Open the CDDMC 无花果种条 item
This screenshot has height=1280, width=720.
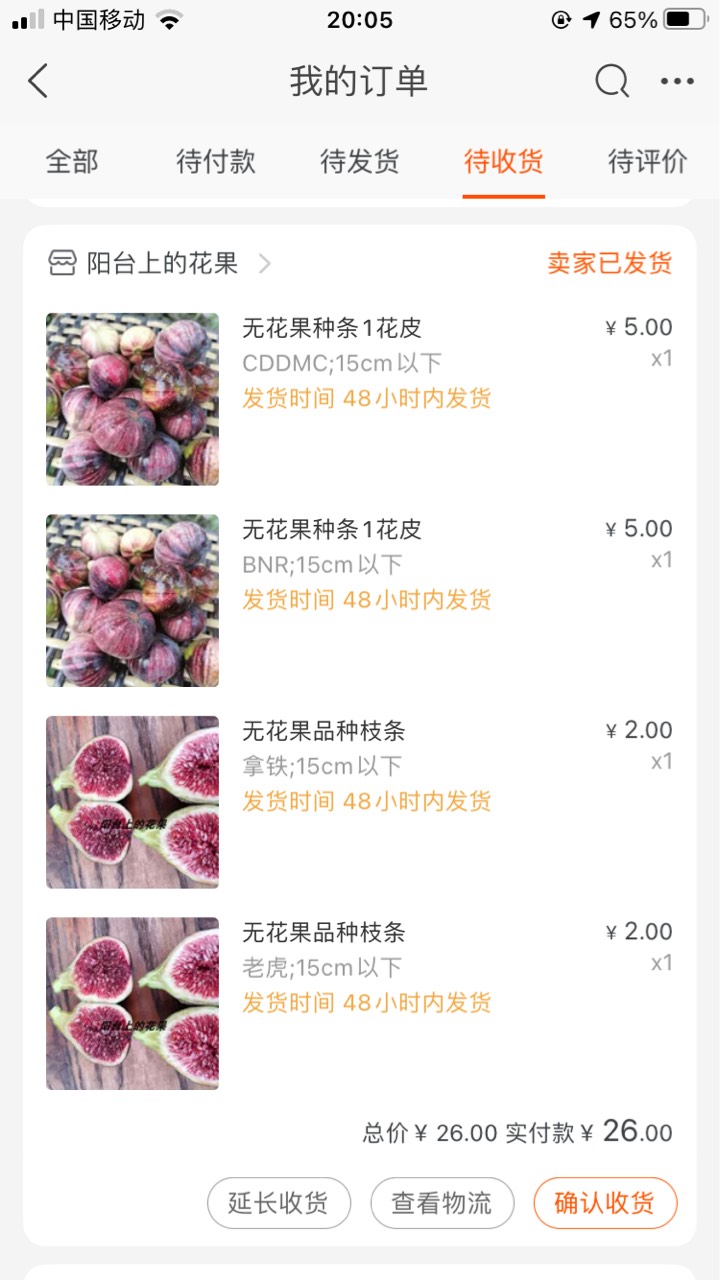[x=360, y=399]
